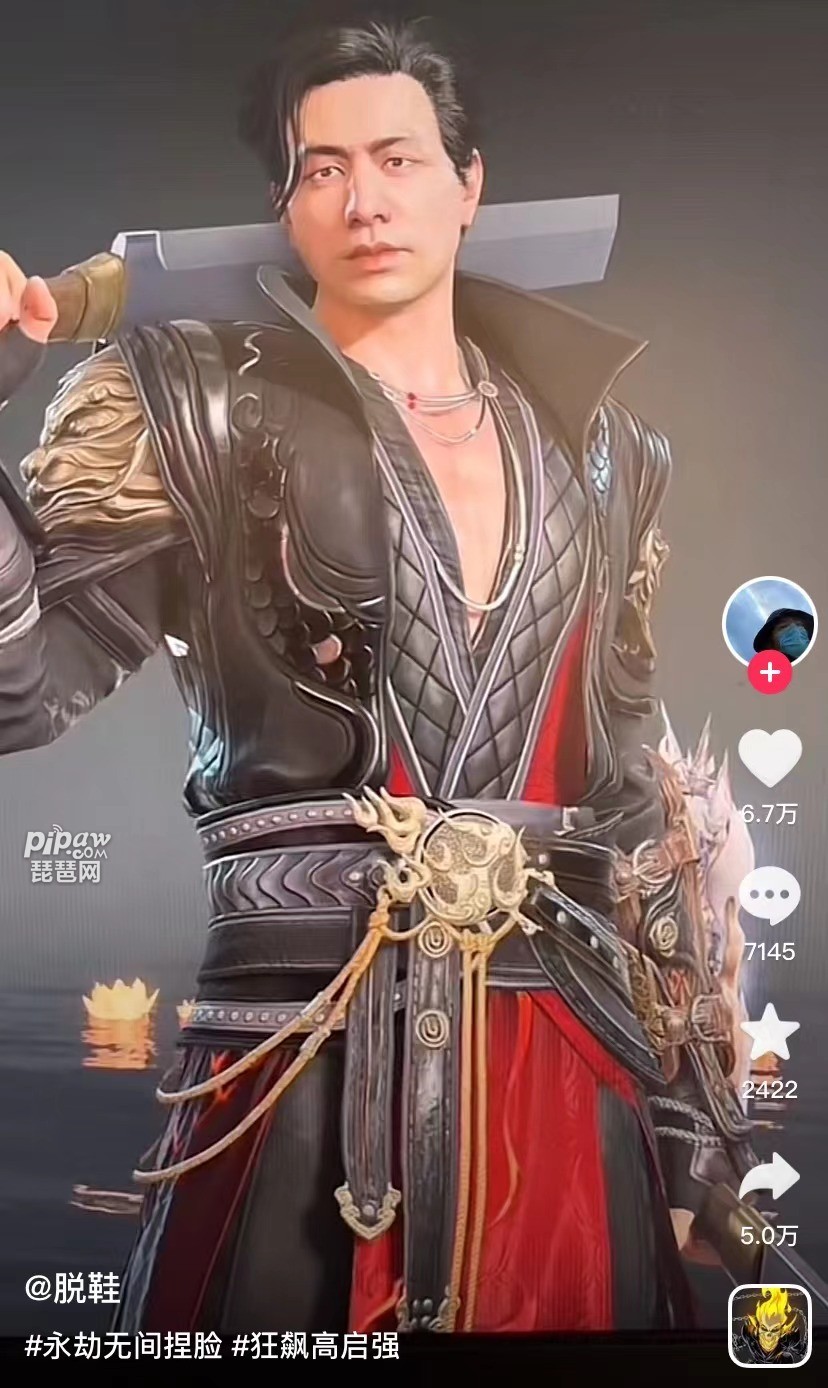Follow the creator with the red plus button
828x1388 pixels.
click(x=769, y=673)
